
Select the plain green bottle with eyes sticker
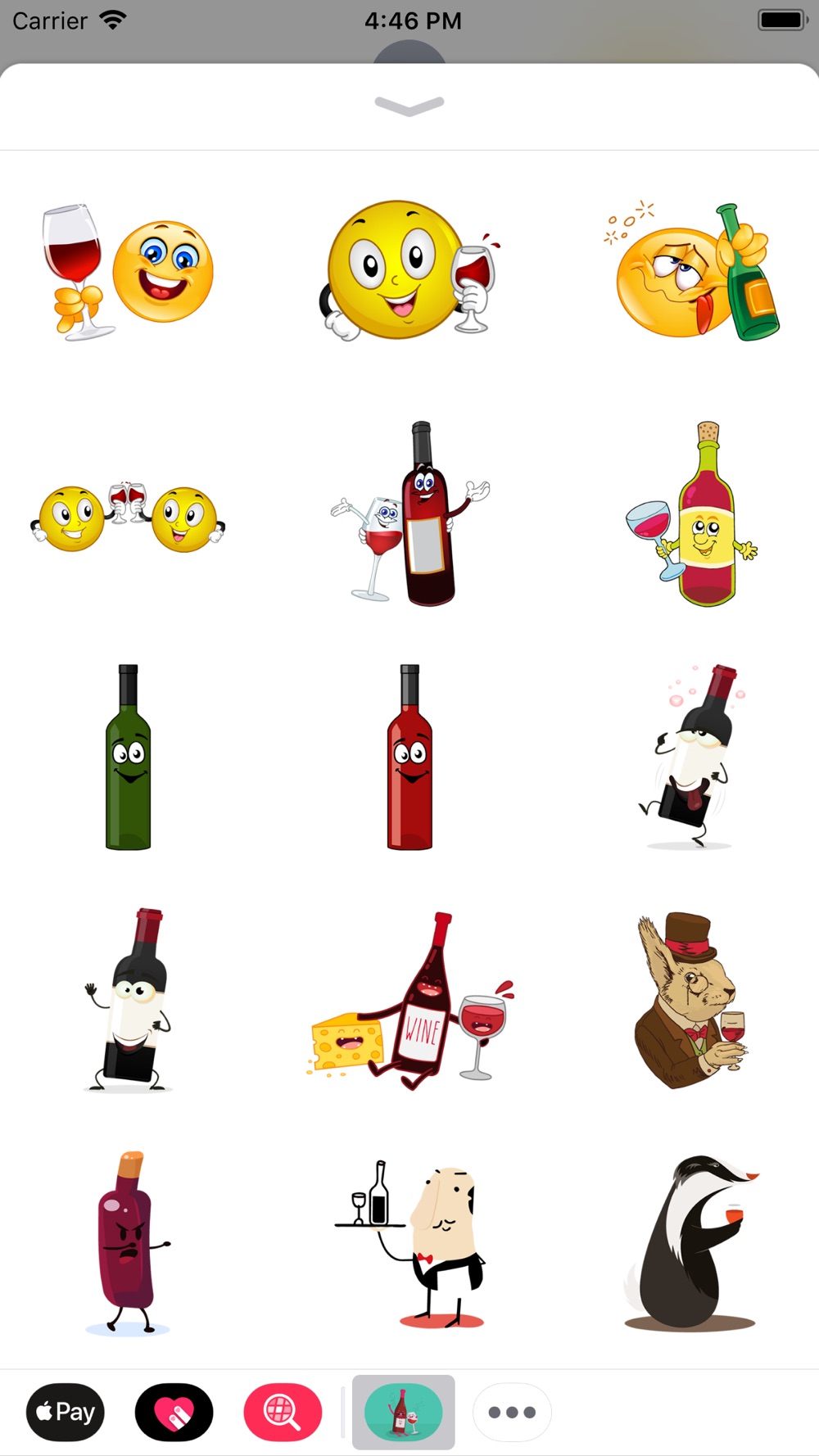coord(129,757)
